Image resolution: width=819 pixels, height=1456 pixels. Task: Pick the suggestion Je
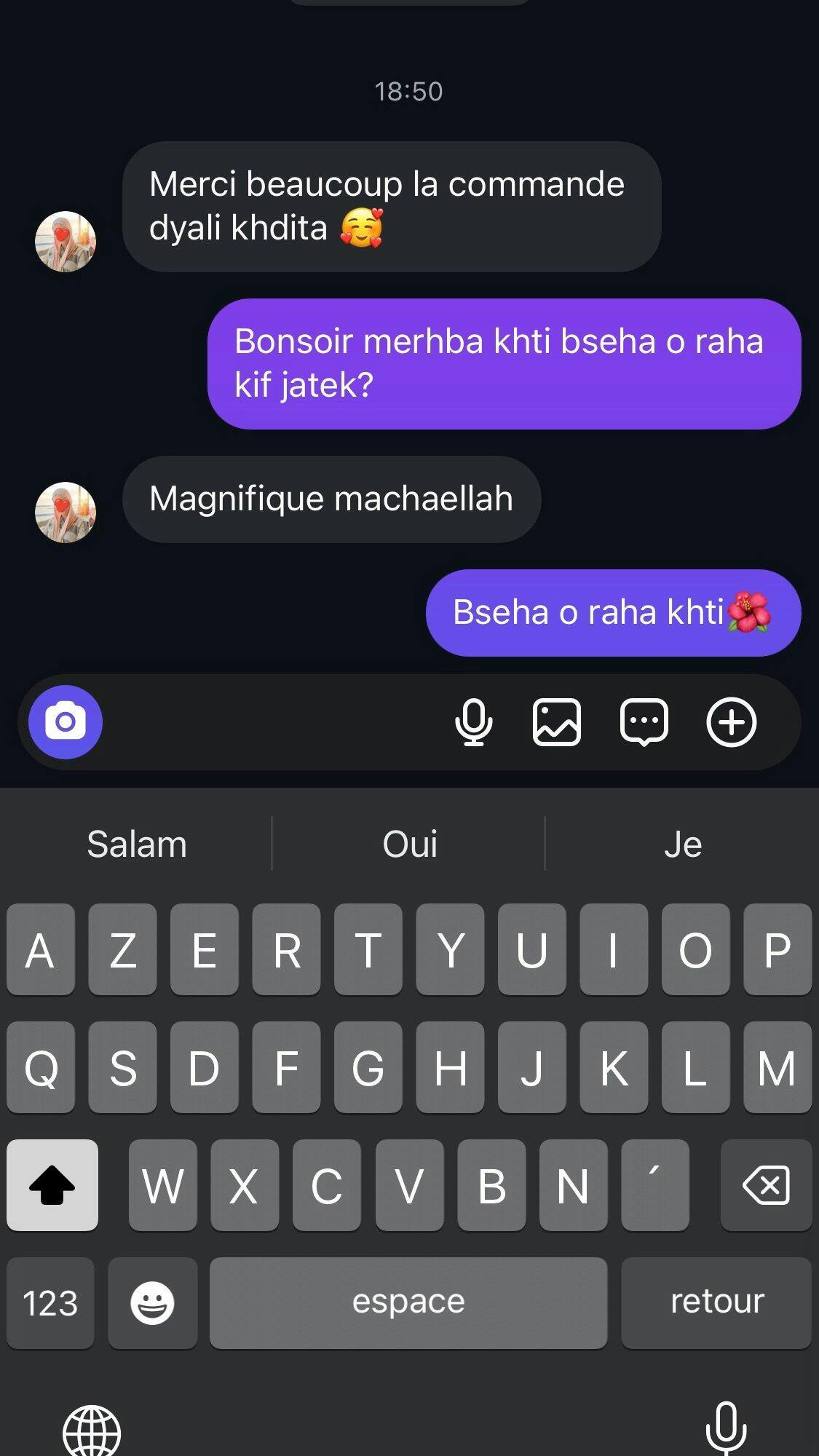point(683,844)
